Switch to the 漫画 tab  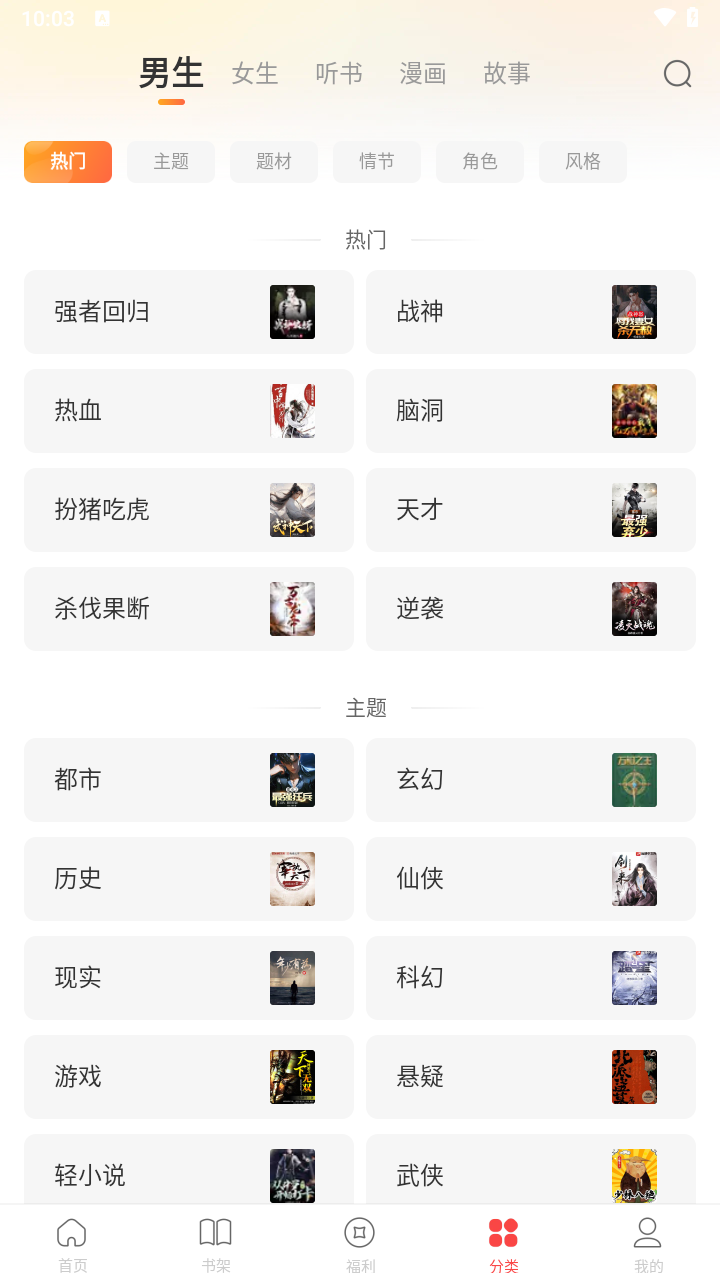click(422, 73)
